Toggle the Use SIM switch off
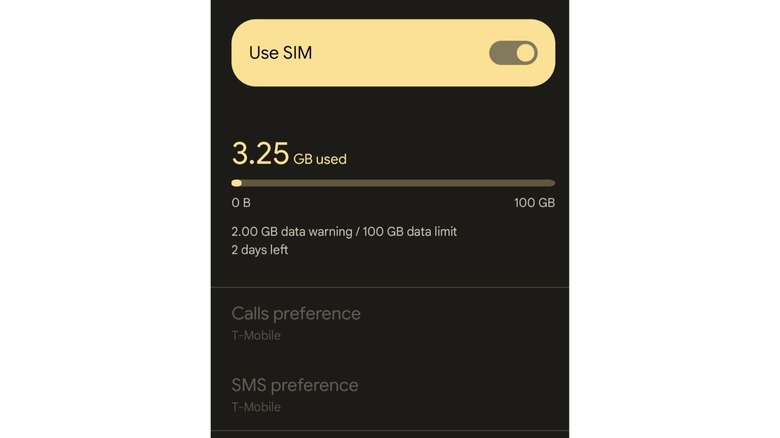This screenshot has width=780, height=438. (513, 53)
